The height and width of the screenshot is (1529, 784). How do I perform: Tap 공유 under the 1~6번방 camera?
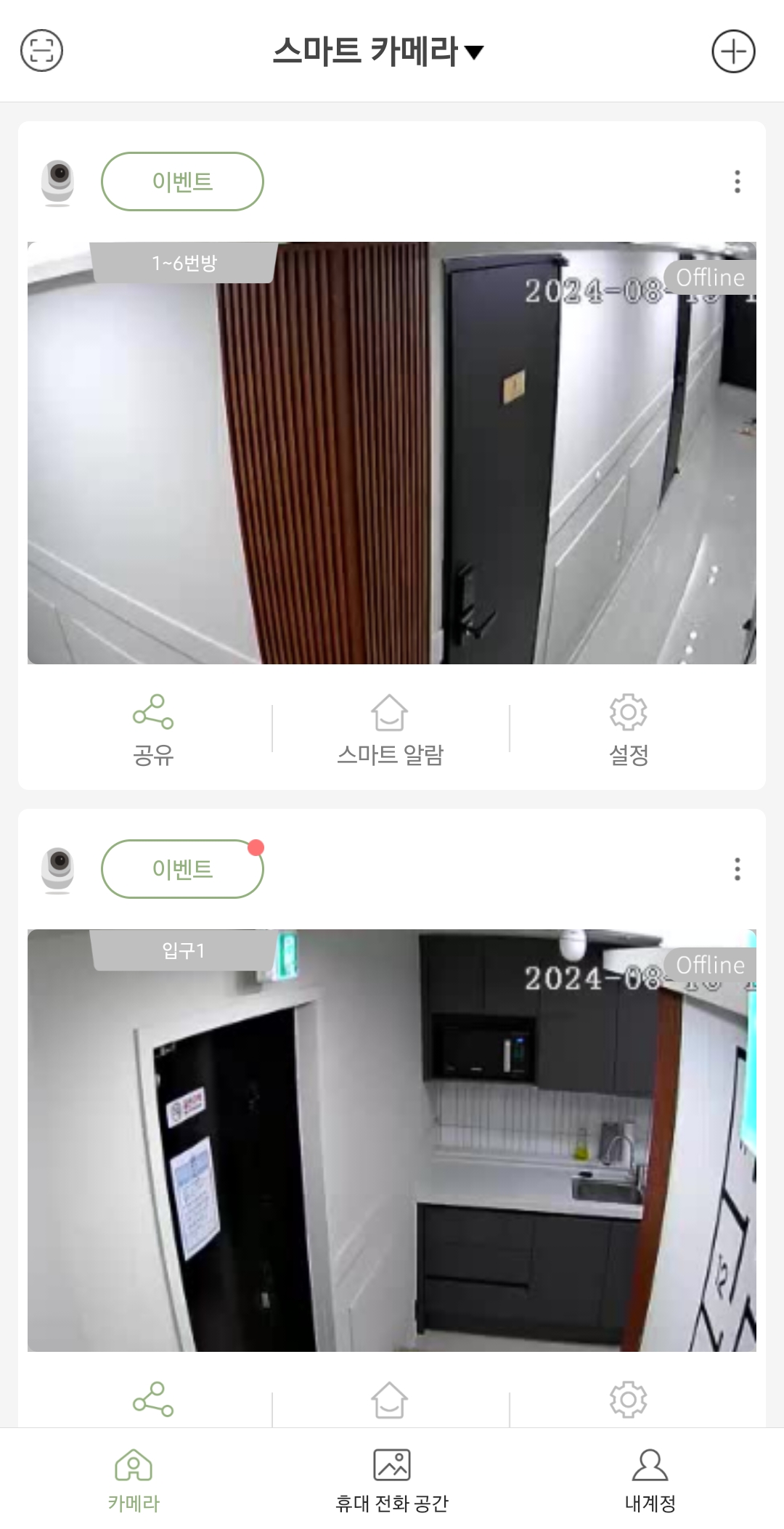click(153, 731)
